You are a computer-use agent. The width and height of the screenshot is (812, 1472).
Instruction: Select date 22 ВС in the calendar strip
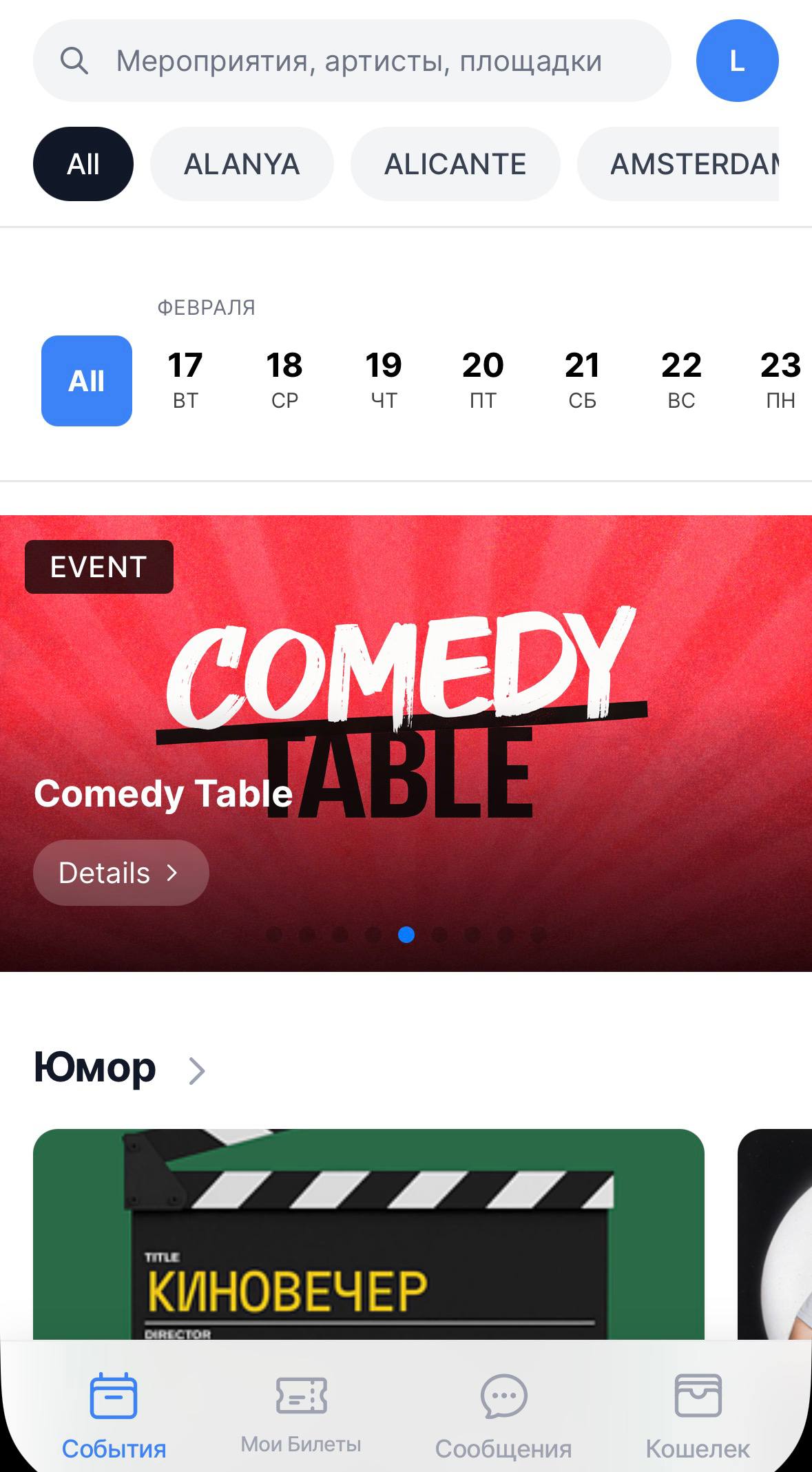coord(681,381)
